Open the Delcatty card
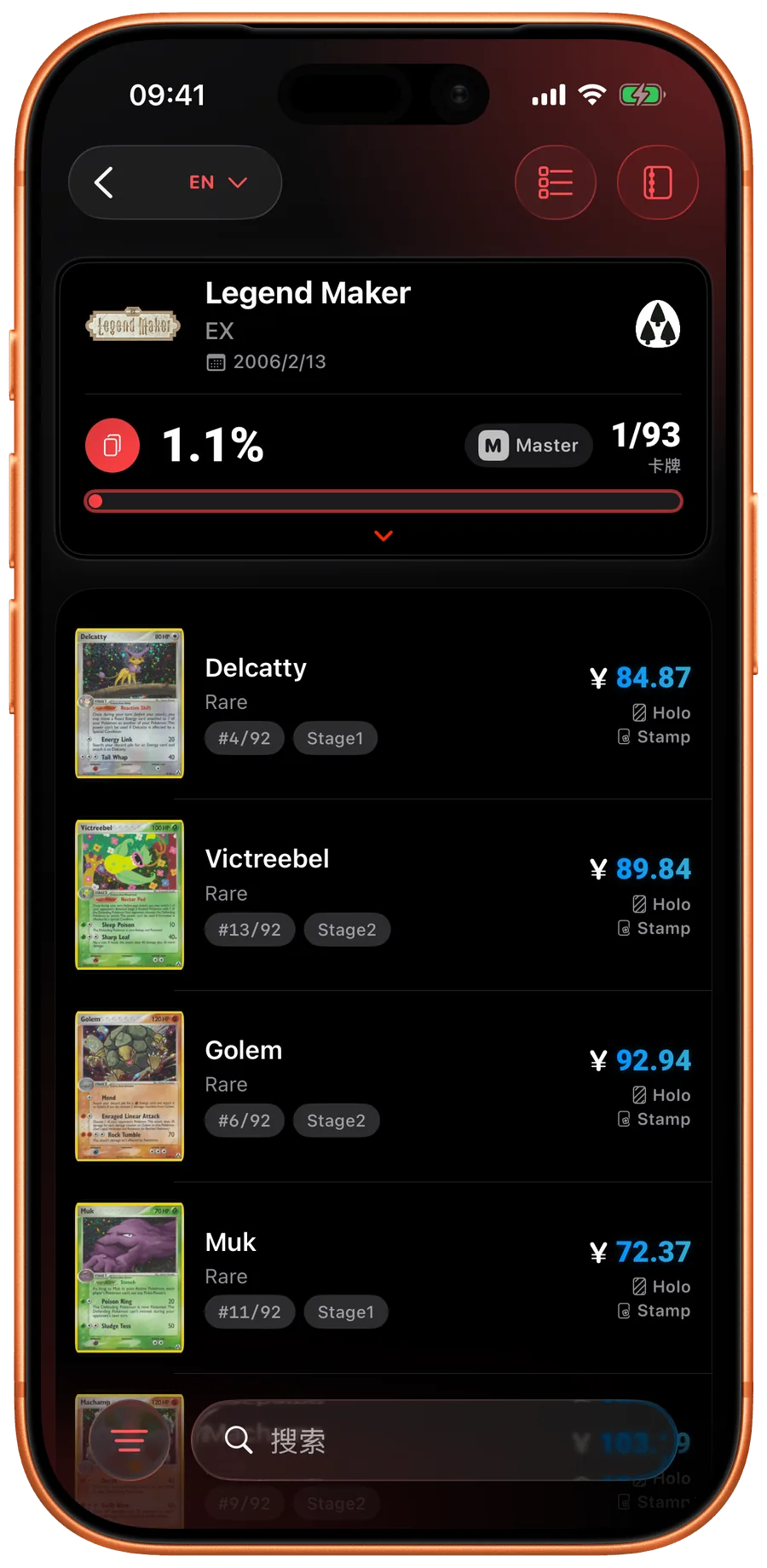 (383, 703)
